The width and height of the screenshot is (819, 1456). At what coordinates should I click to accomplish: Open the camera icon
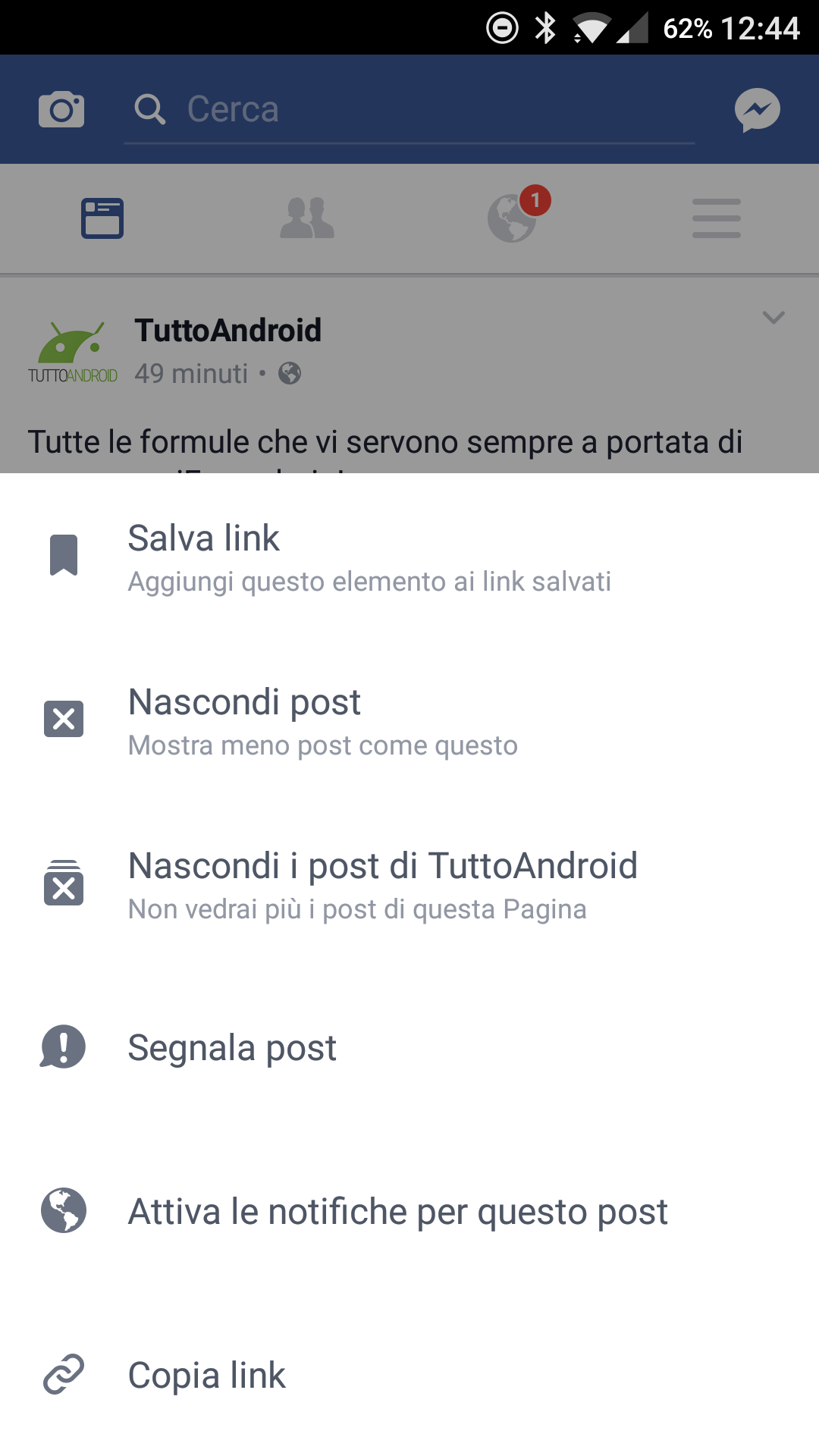click(61, 109)
